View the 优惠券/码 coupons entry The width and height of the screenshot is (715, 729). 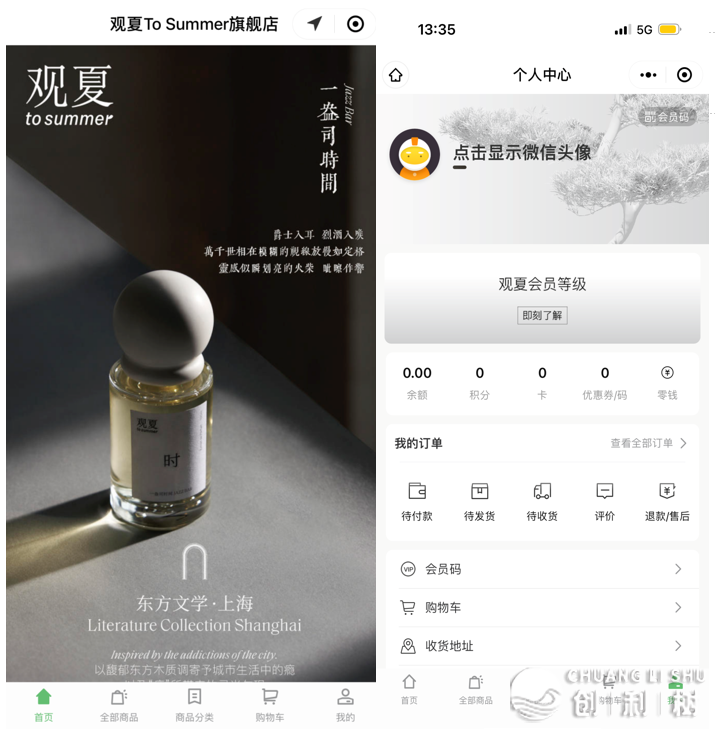(x=604, y=383)
